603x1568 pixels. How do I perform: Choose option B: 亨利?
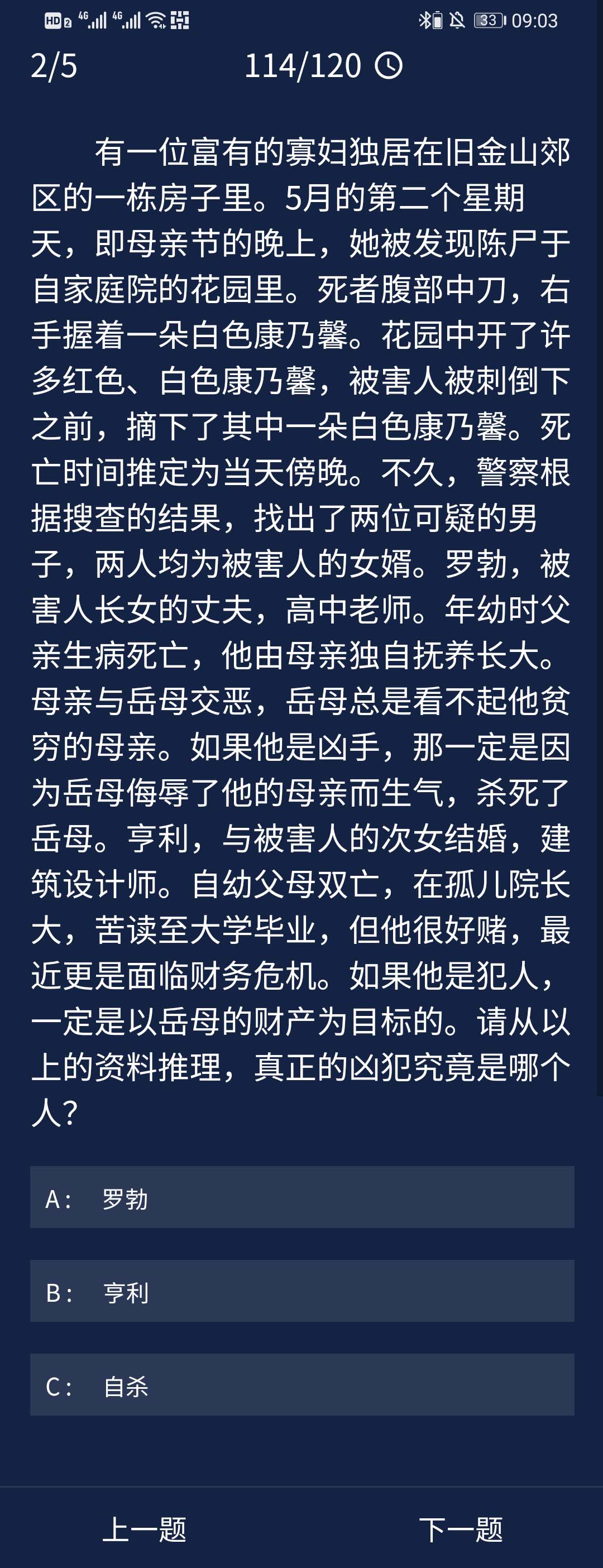pos(301,1292)
